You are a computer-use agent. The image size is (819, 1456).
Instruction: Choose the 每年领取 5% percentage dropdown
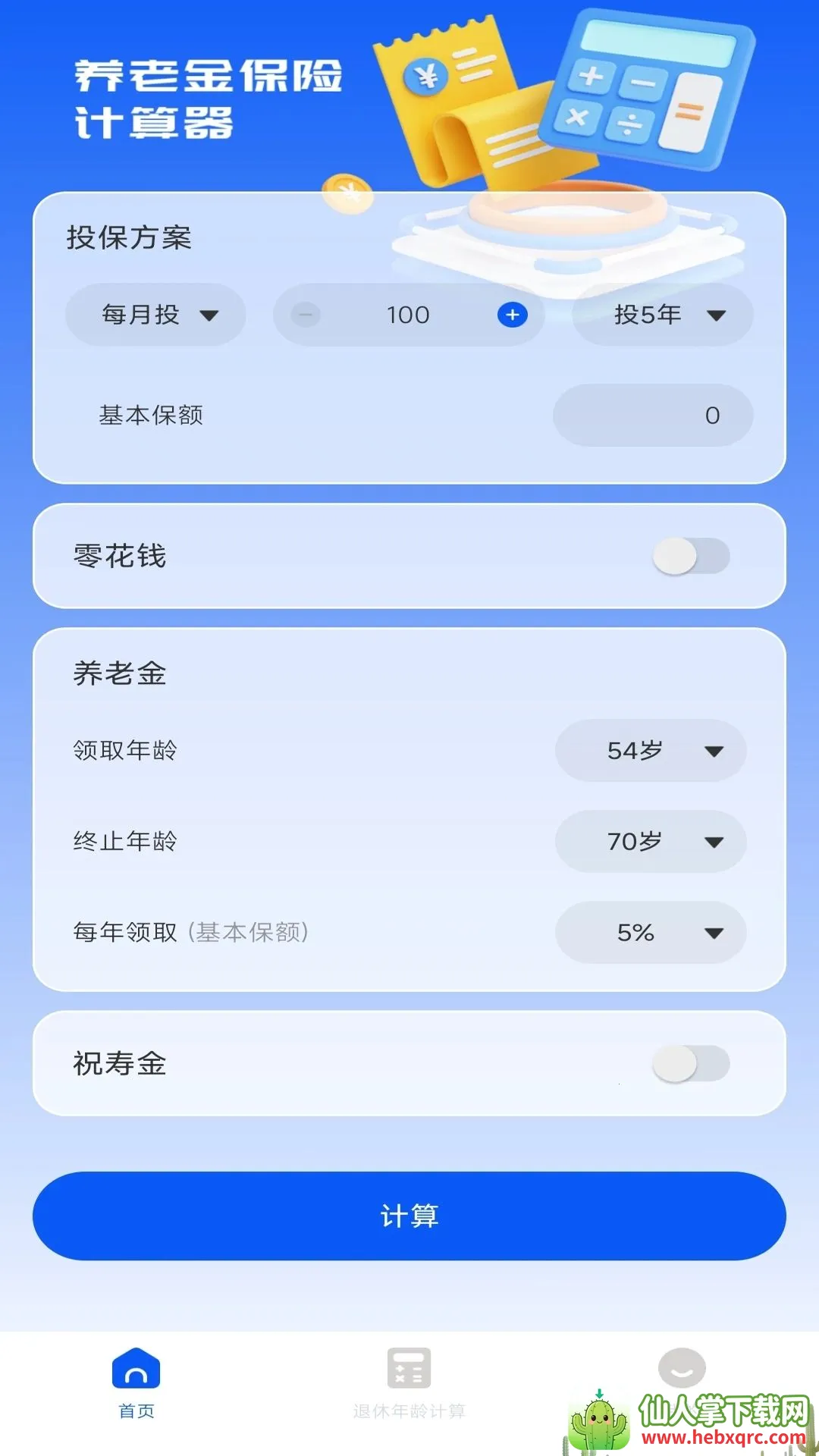(651, 933)
